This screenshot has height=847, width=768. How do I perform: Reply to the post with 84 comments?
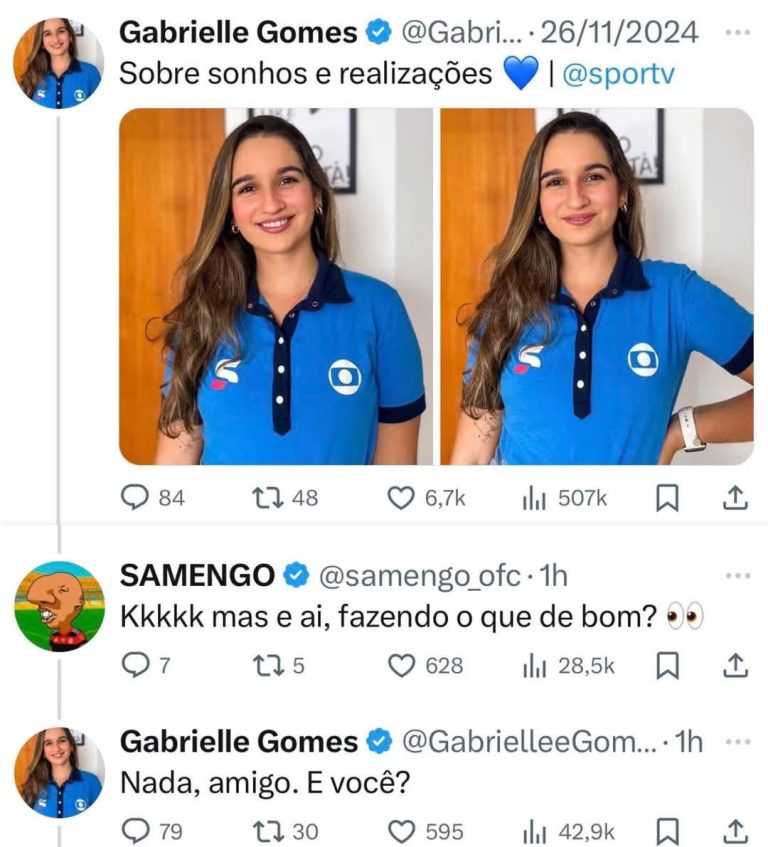(135, 497)
